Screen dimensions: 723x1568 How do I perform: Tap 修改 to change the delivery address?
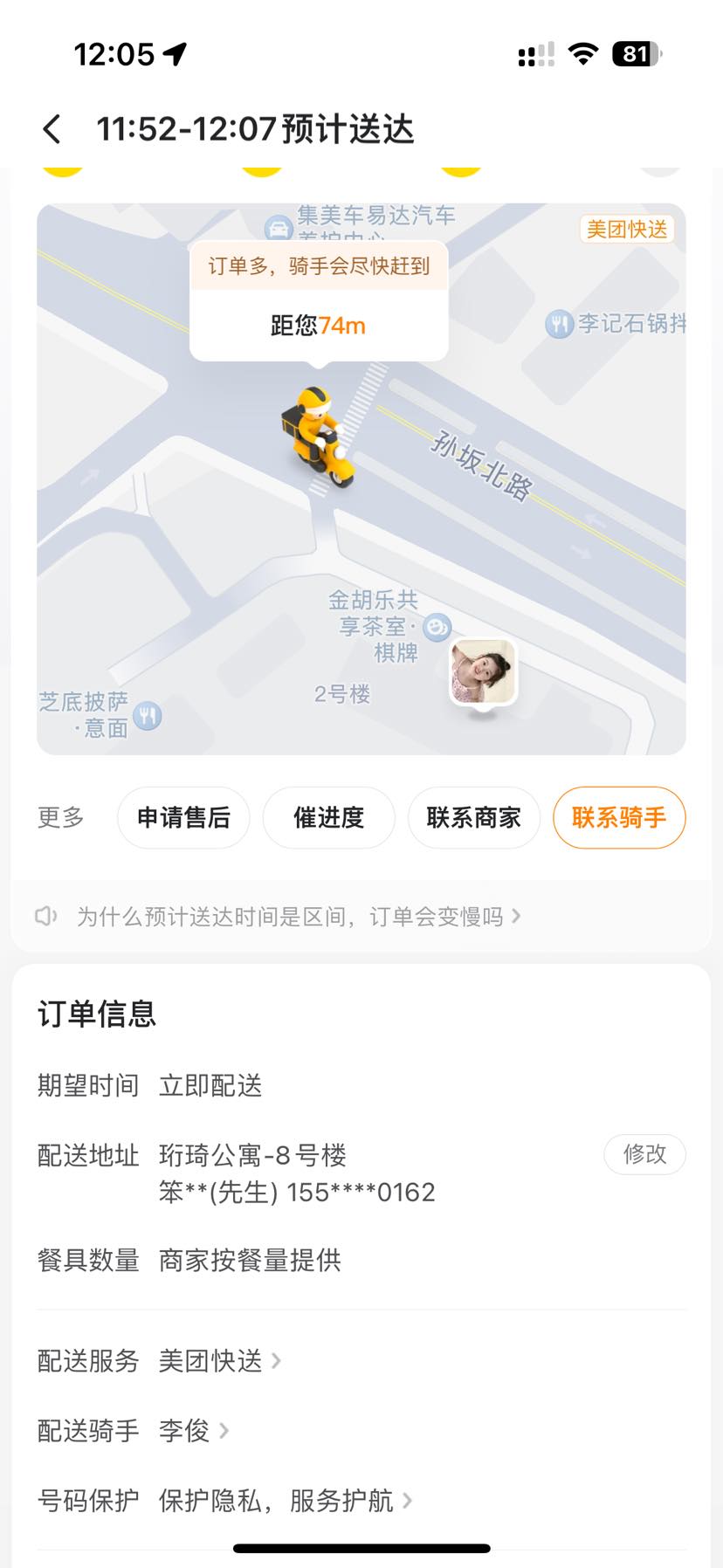(644, 1154)
